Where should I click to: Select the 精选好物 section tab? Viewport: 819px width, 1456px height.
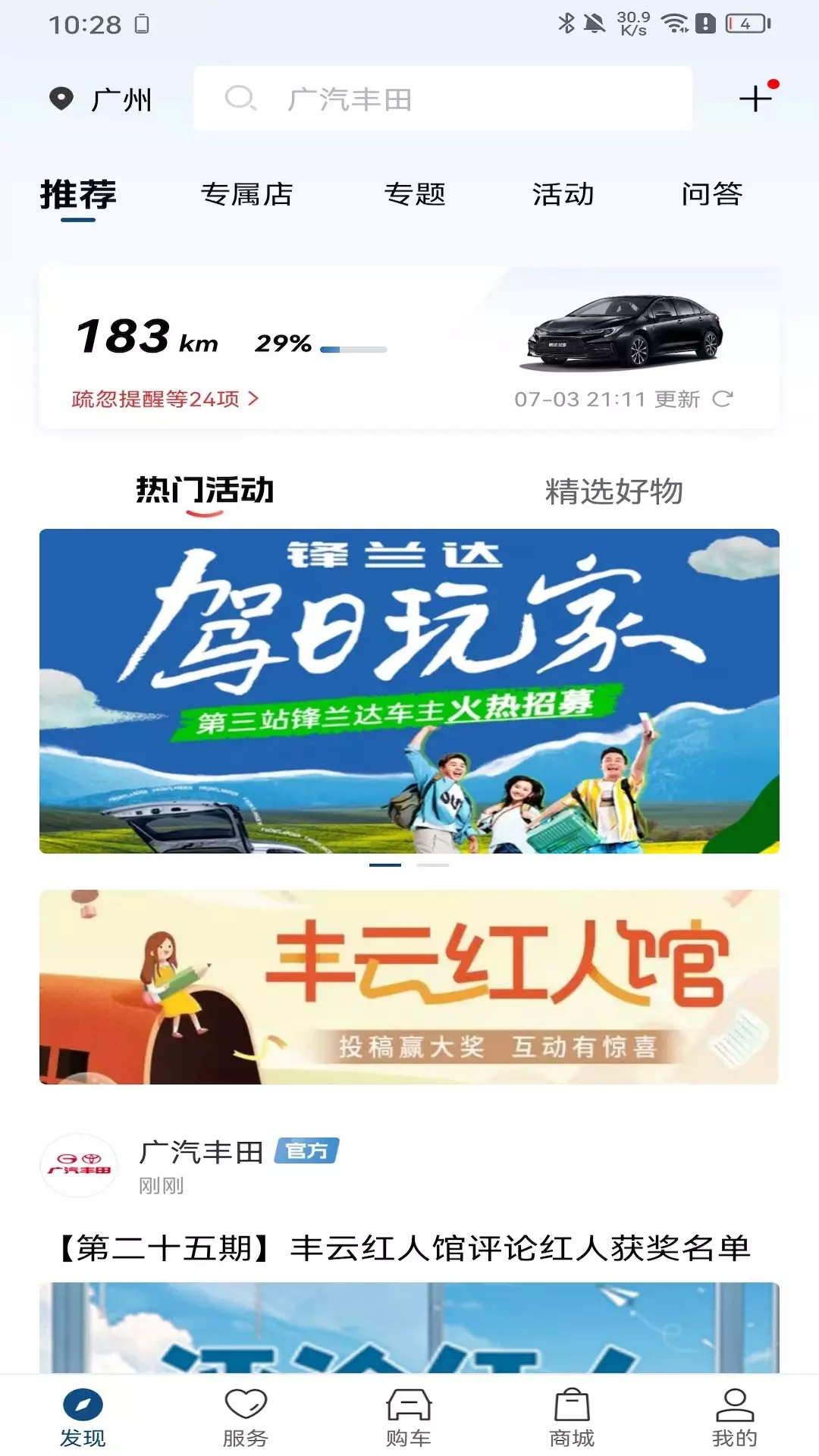click(x=614, y=491)
